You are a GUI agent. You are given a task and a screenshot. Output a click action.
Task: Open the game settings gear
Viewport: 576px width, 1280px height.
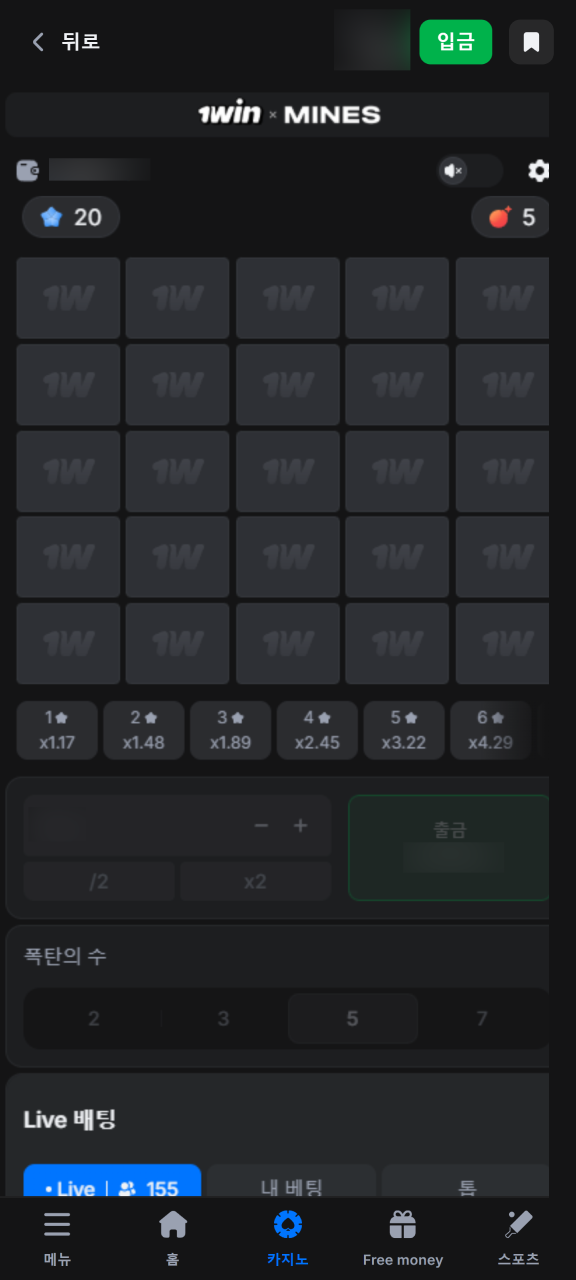tap(539, 171)
